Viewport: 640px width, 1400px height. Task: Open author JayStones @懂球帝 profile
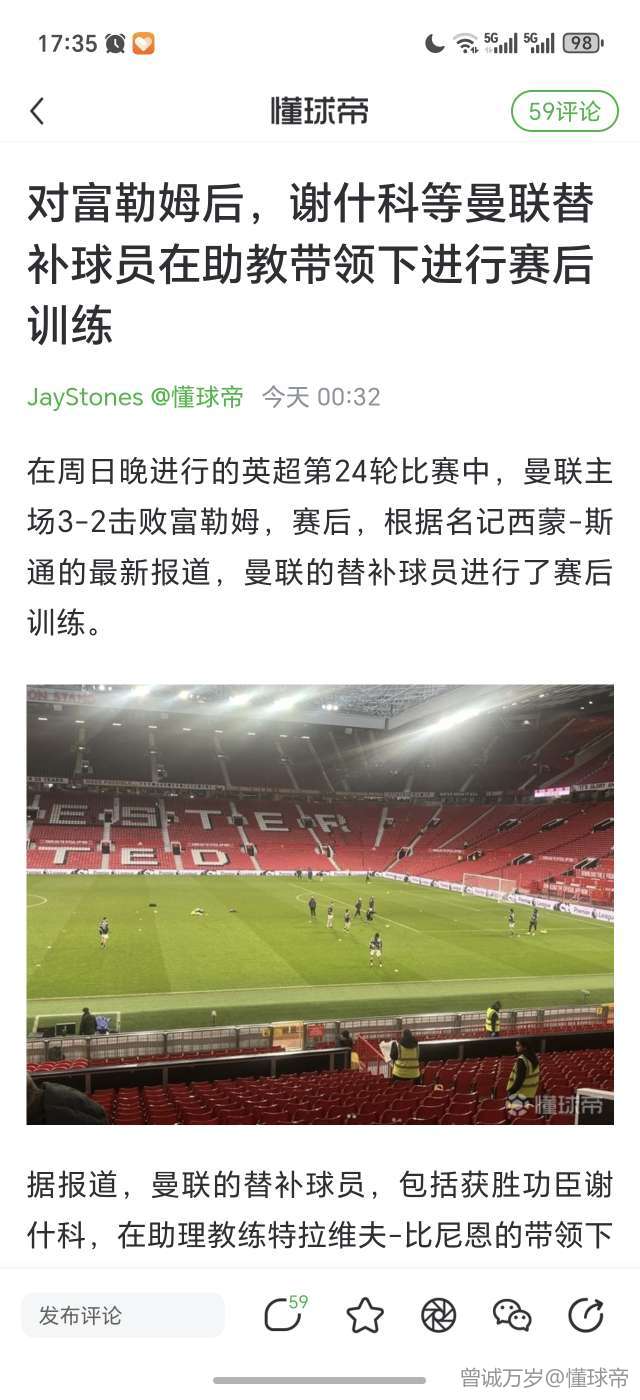coord(135,397)
